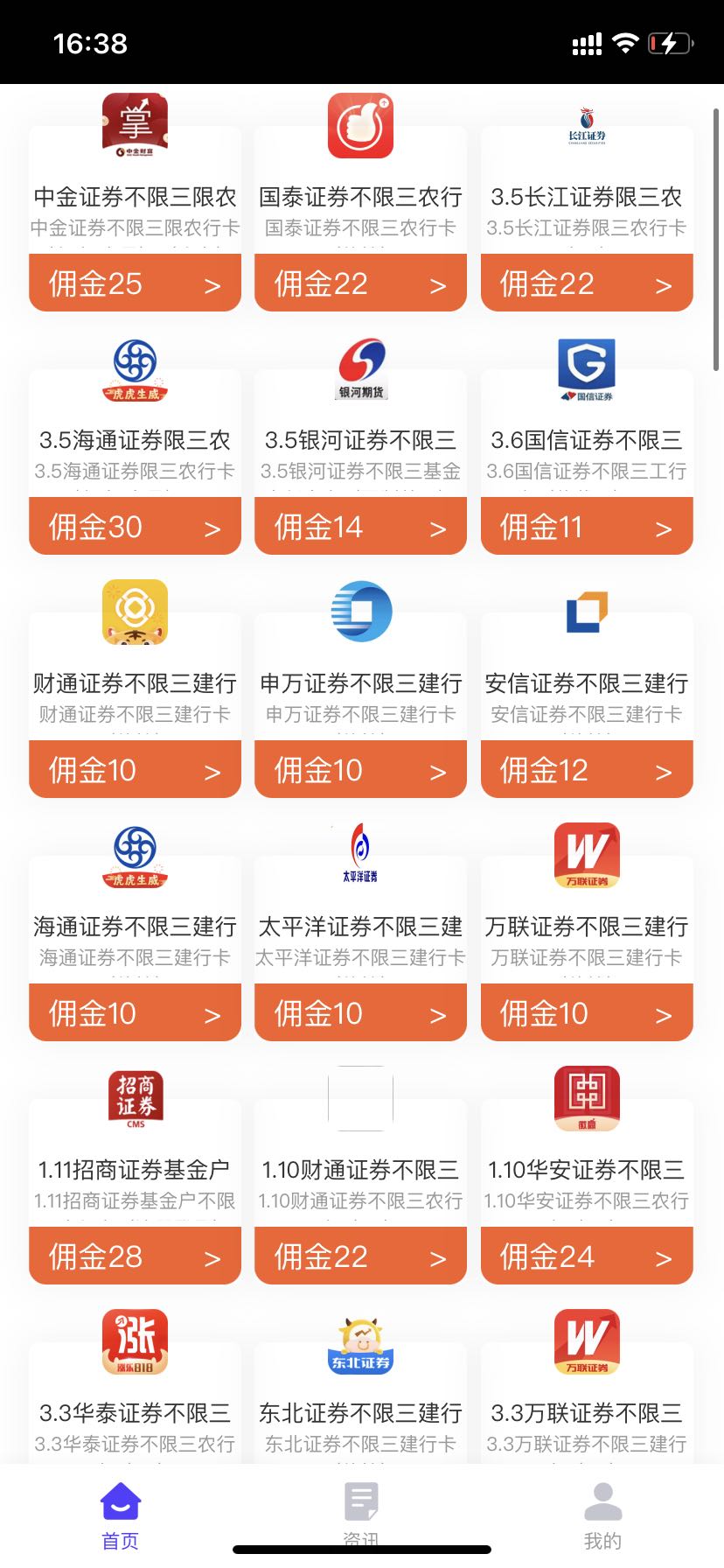Screen dimensions: 724x1568
Task: Tap 佣金30 under 3.5海通证券限三农
Action: (x=135, y=527)
